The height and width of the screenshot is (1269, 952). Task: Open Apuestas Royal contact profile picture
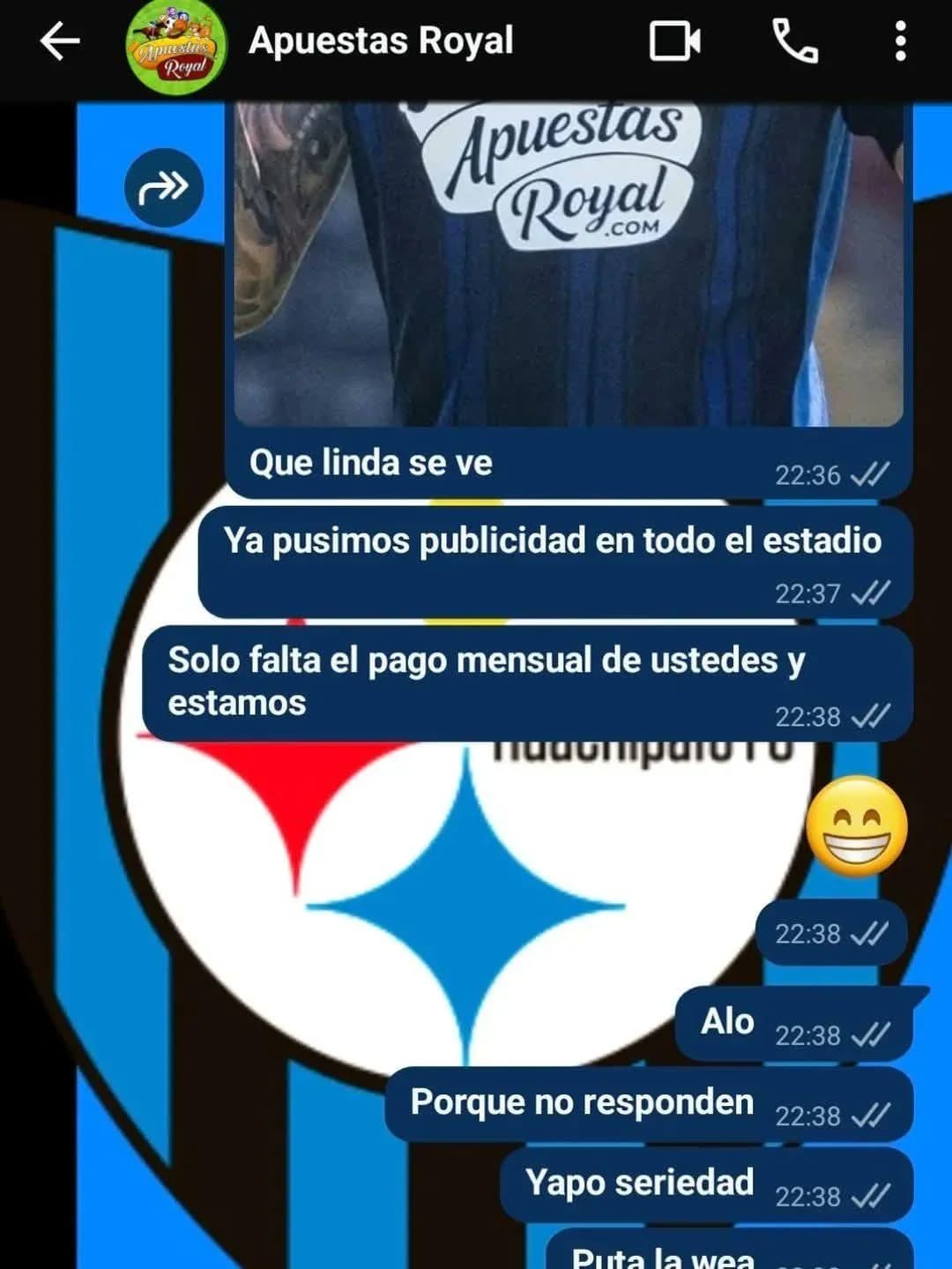[x=175, y=46]
